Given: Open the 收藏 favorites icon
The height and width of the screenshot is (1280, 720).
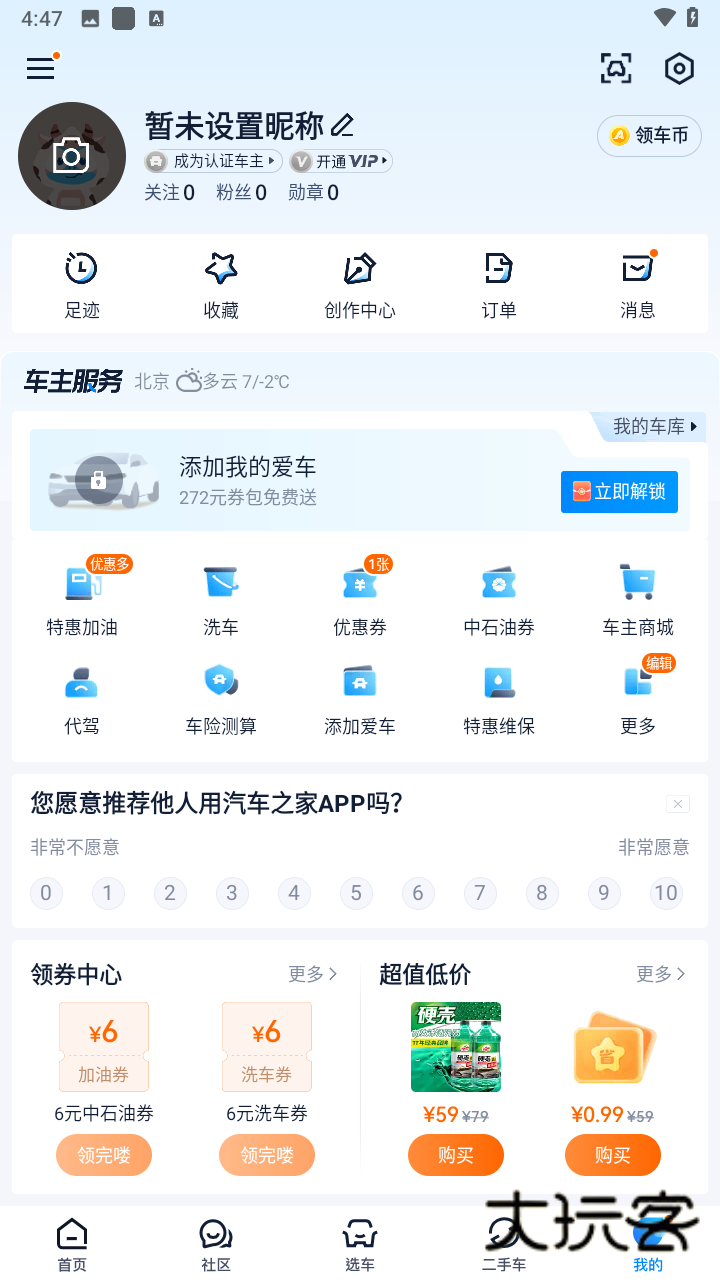Looking at the screenshot, I should [221, 283].
